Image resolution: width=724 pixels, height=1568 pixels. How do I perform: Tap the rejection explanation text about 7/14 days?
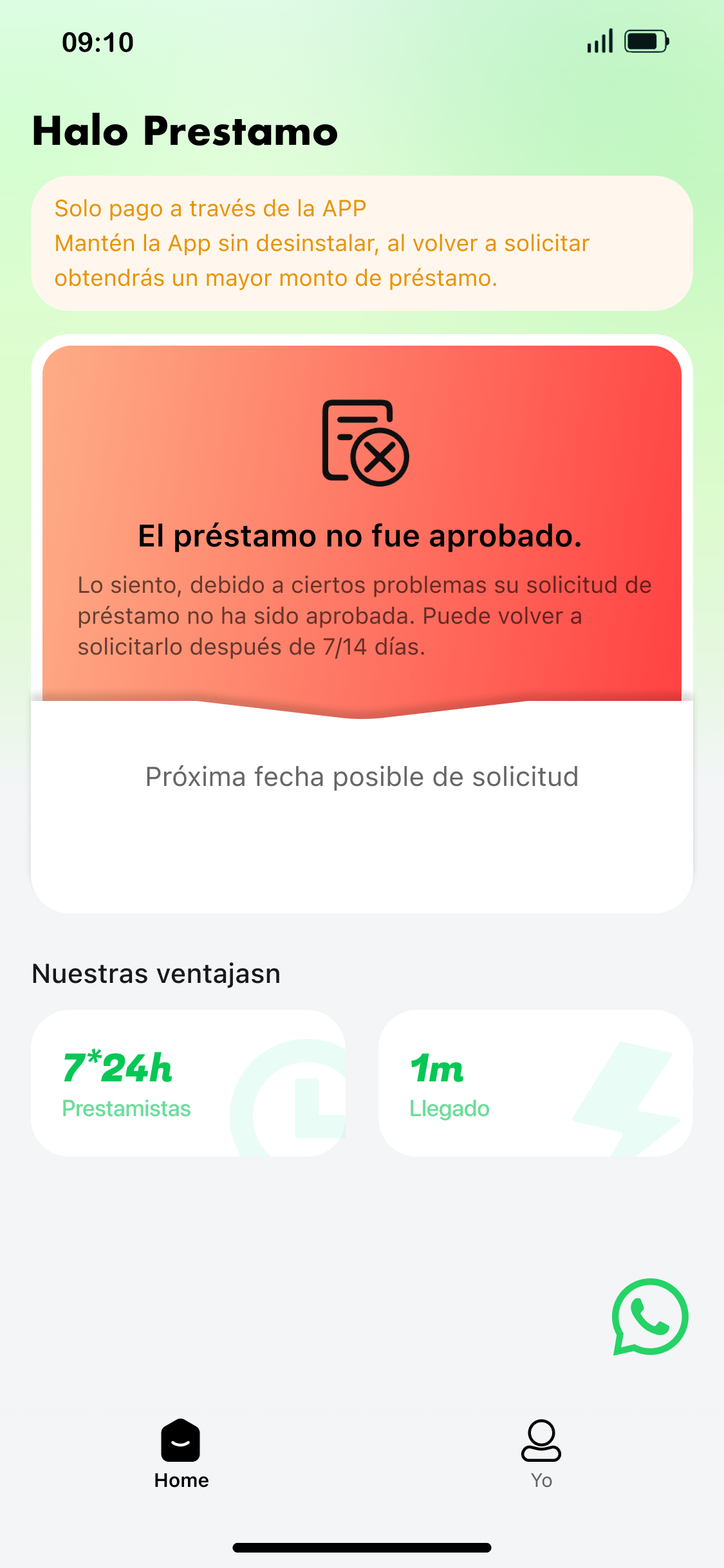(362, 614)
